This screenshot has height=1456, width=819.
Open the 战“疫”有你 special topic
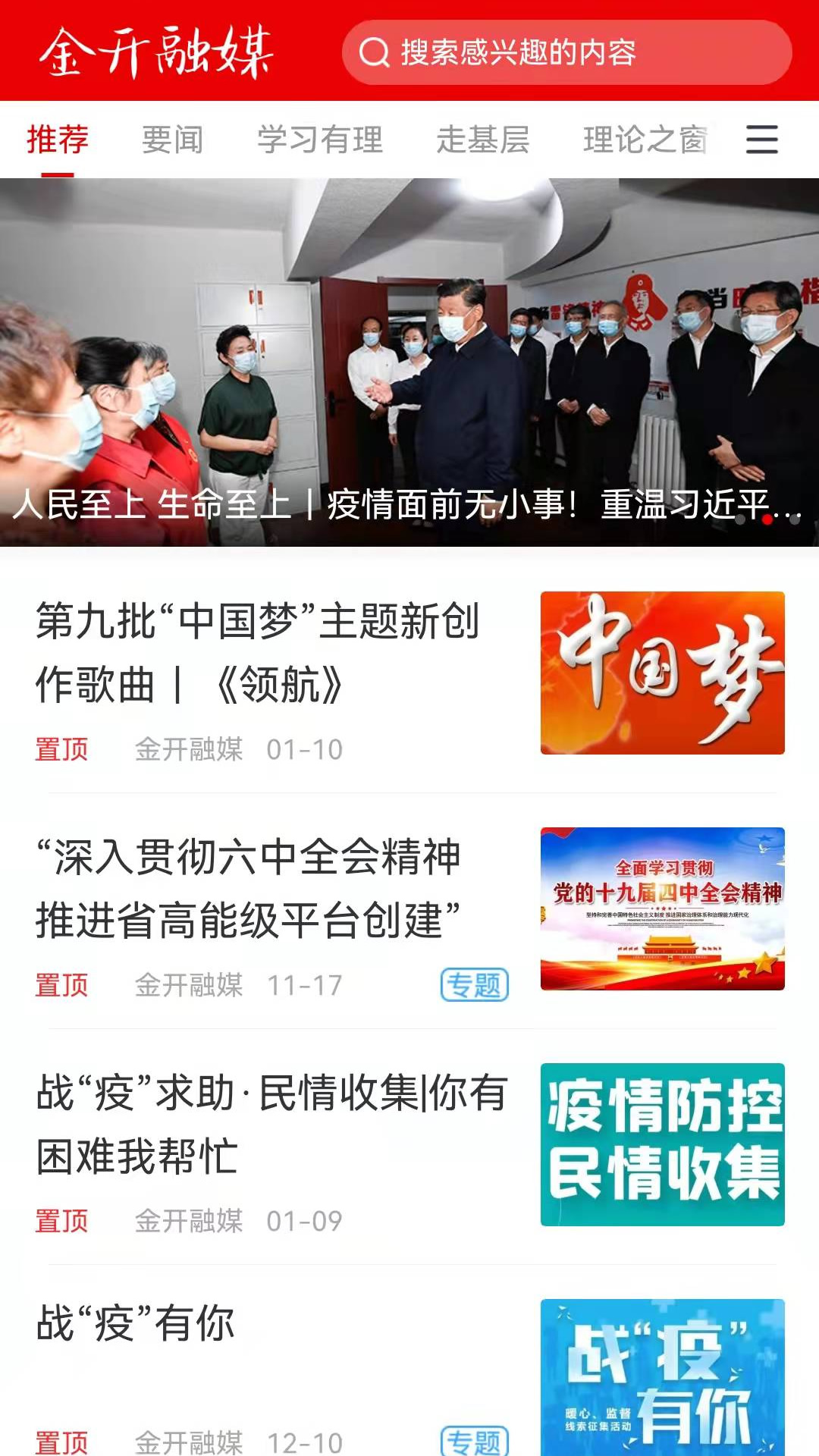click(409, 1365)
